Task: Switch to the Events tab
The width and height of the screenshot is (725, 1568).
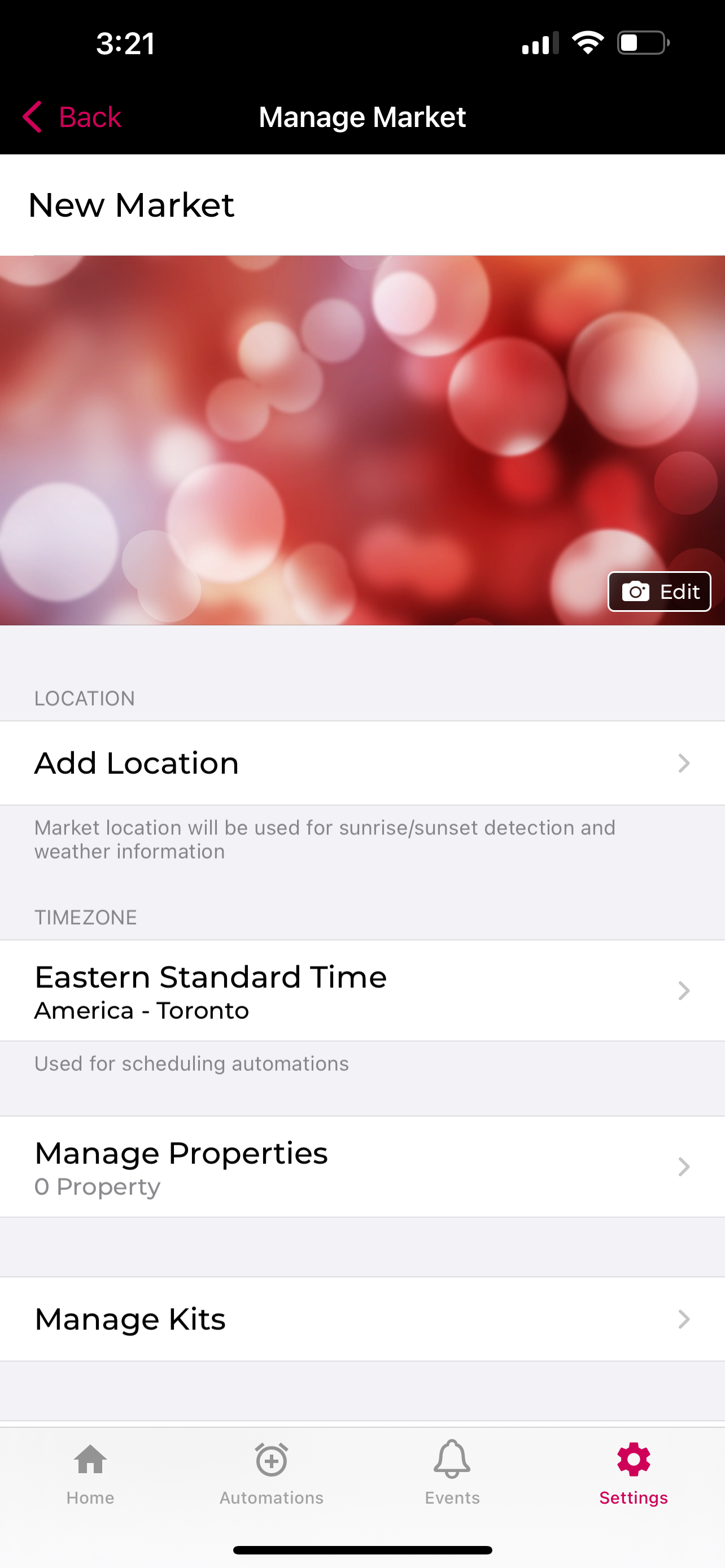Action: click(452, 1473)
